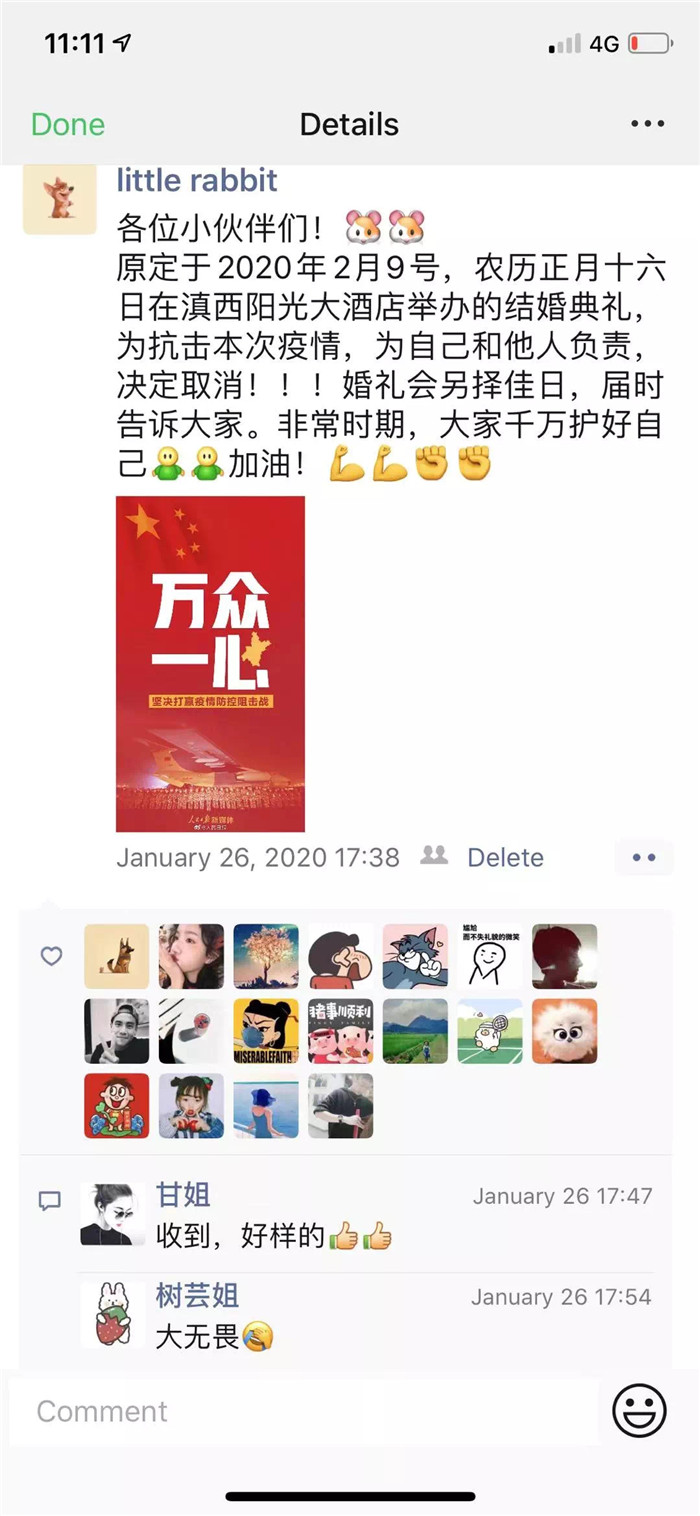The image size is (700, 1516).
Task: Open the red poster image attachment
Action: pos(210,664)
